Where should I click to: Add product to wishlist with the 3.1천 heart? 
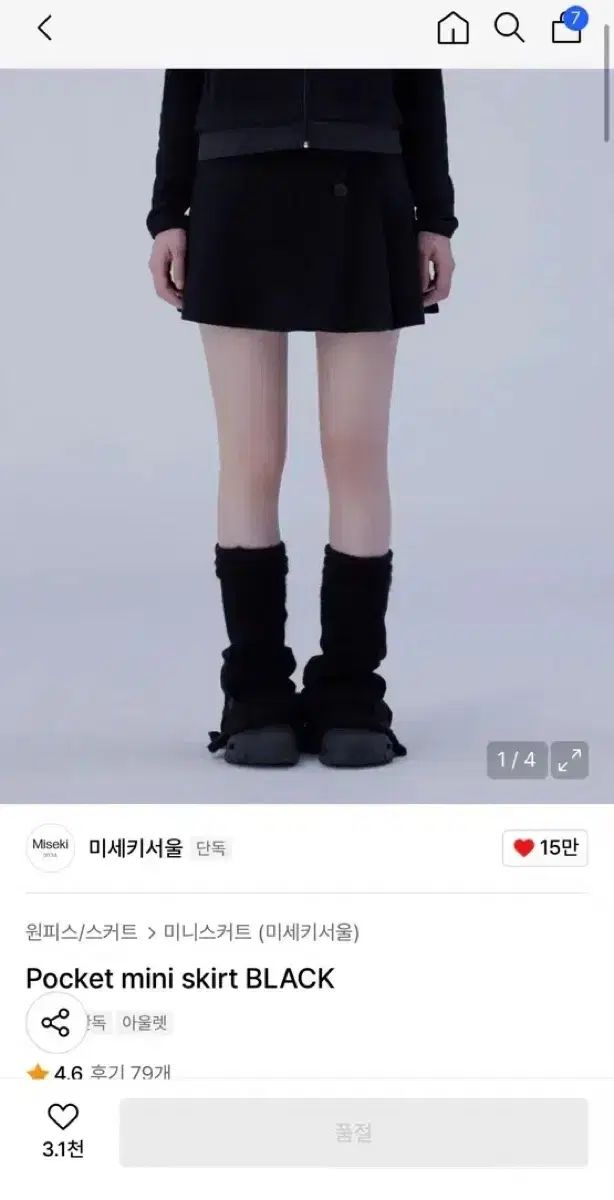click(x=63, y=1130)
